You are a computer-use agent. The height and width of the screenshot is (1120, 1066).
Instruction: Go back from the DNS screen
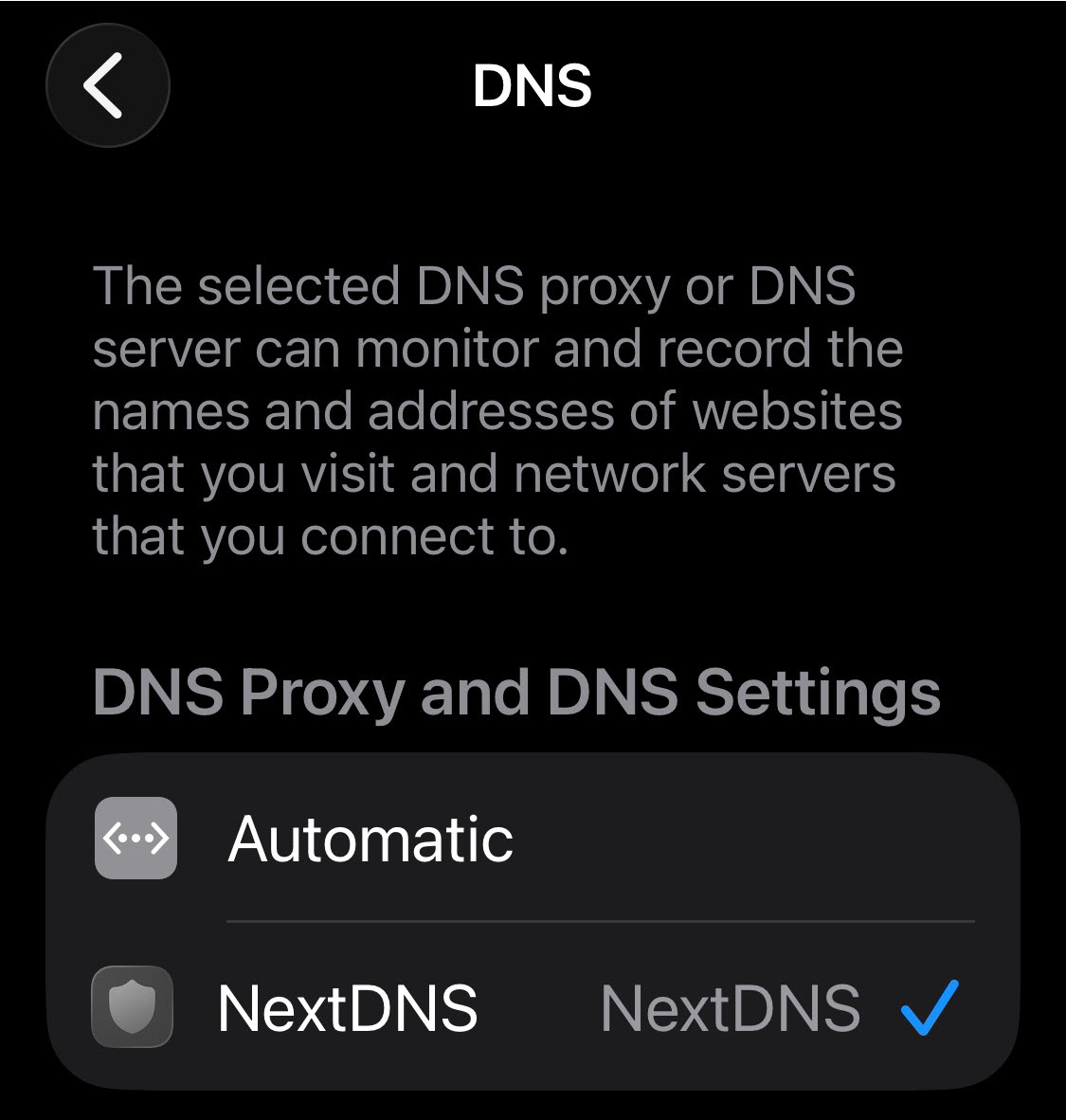(107, 85)
